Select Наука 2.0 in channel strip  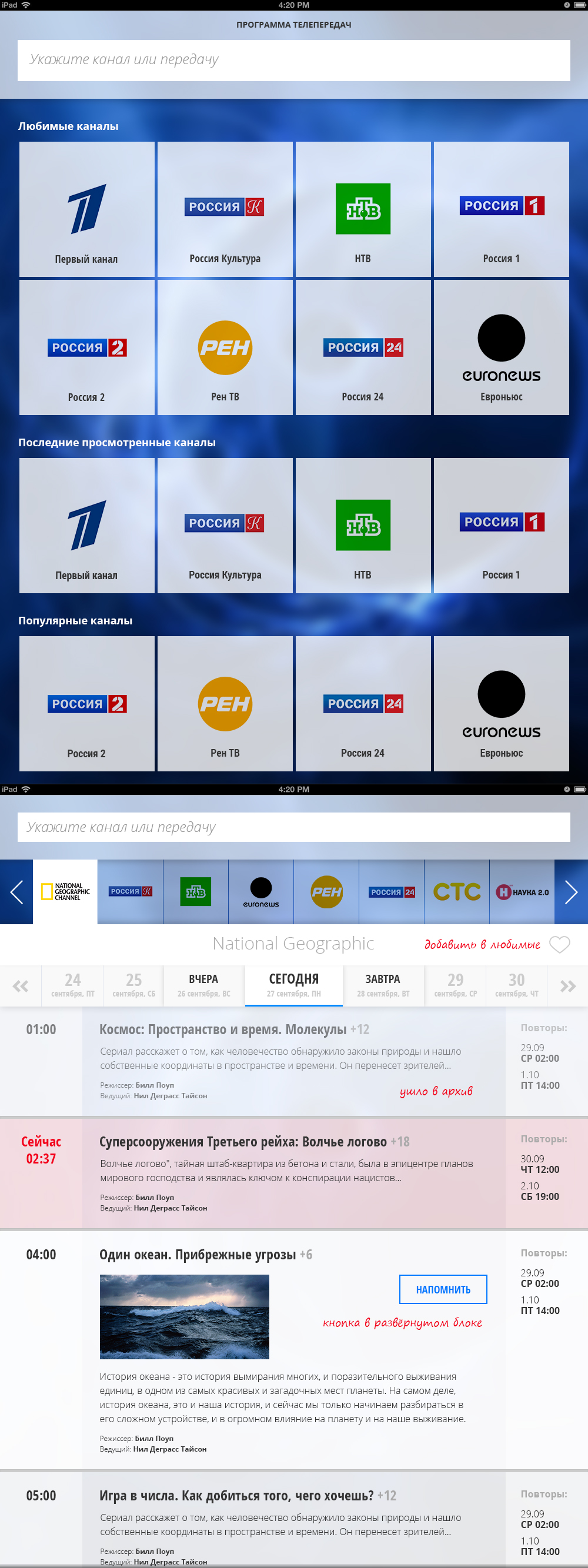tap(522, 892)
